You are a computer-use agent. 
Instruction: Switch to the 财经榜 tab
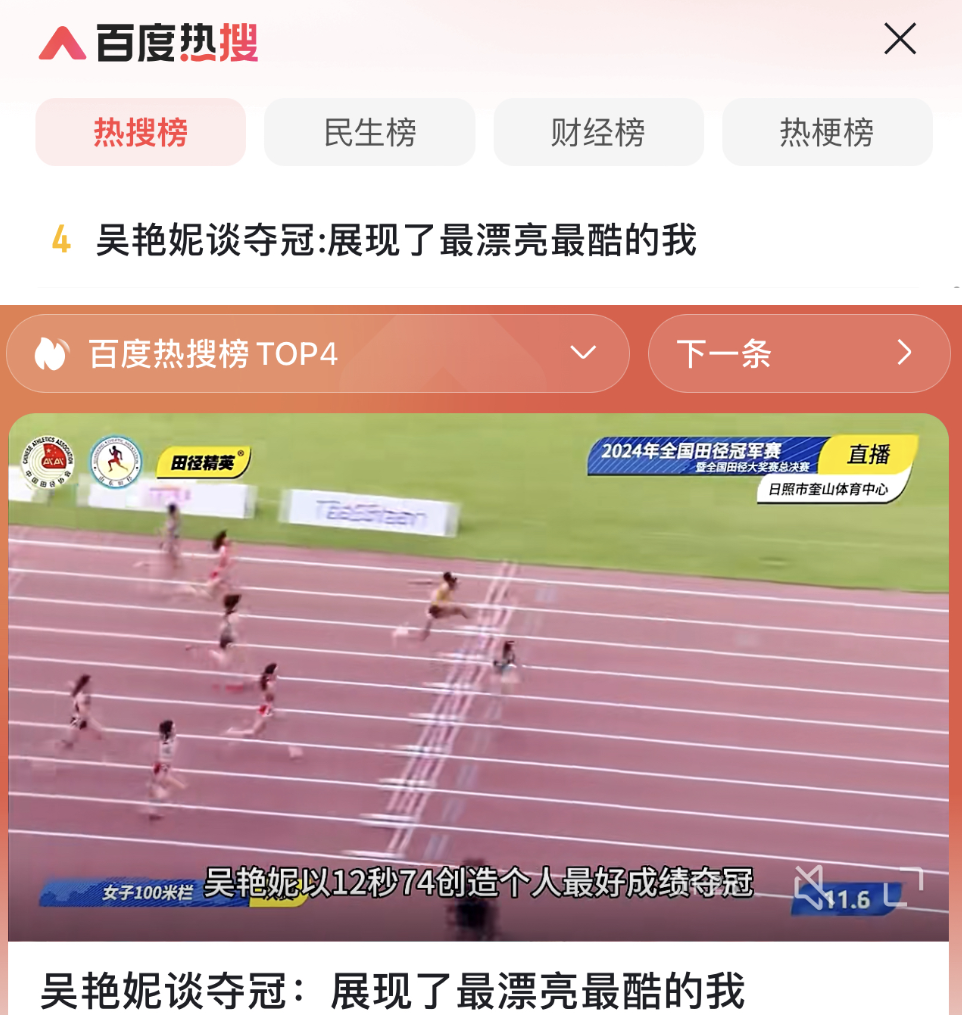click(x=598, y=132)
